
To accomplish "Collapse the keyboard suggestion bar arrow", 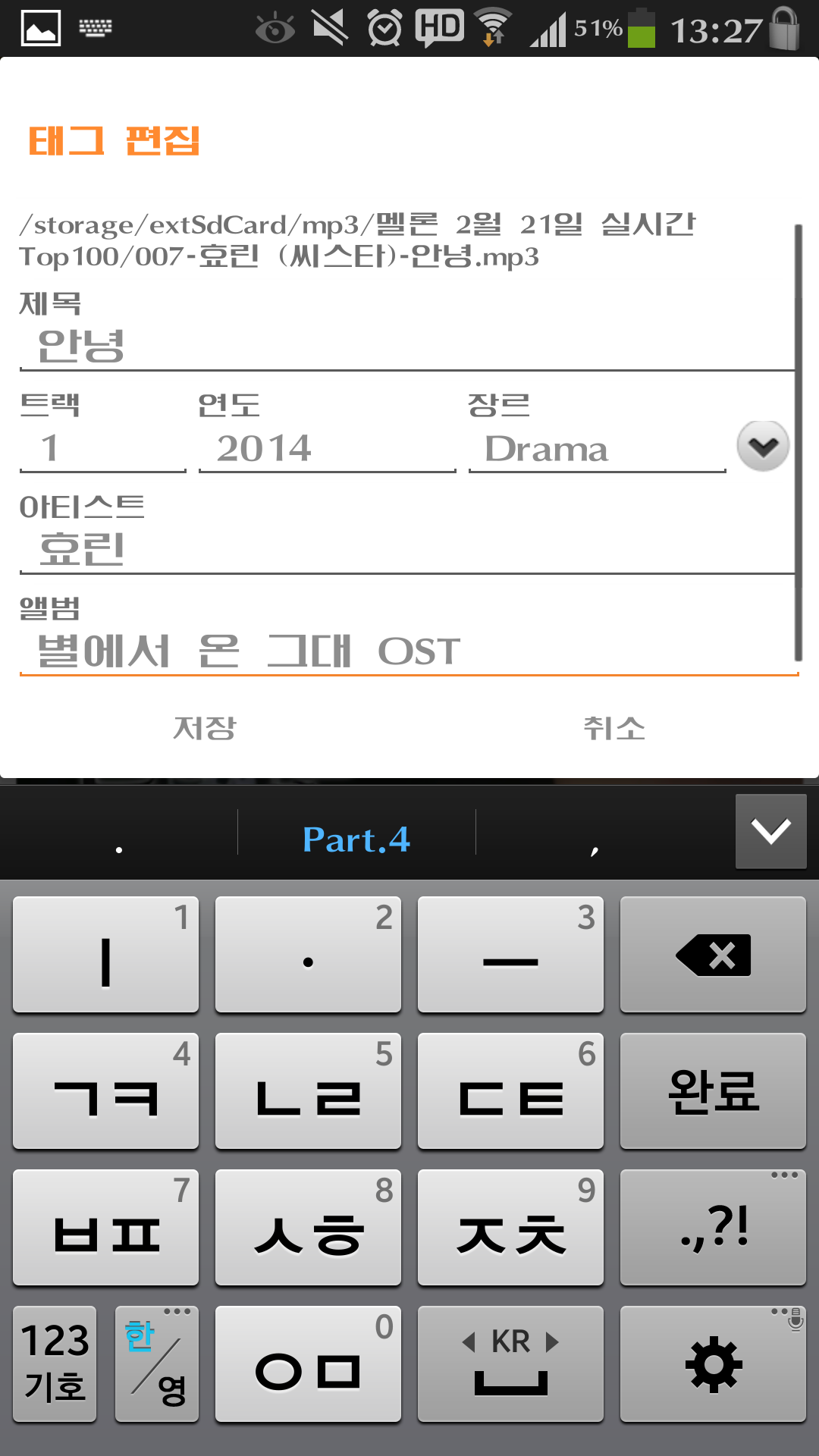I will tap(770, 831).
